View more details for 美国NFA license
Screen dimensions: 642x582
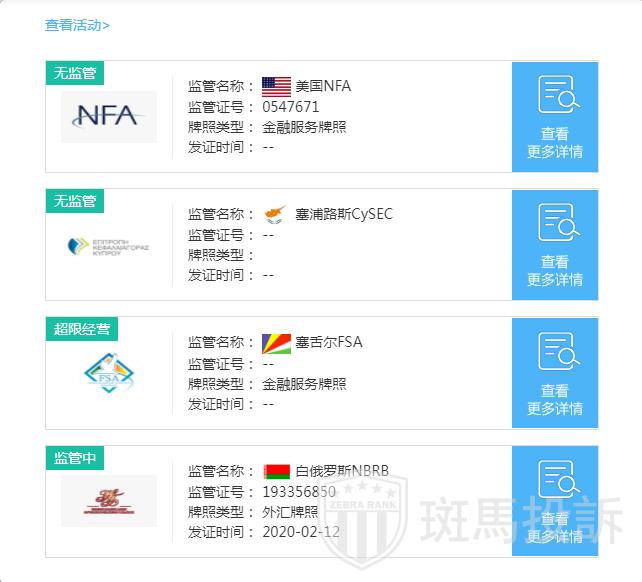[x=554, y=117]
